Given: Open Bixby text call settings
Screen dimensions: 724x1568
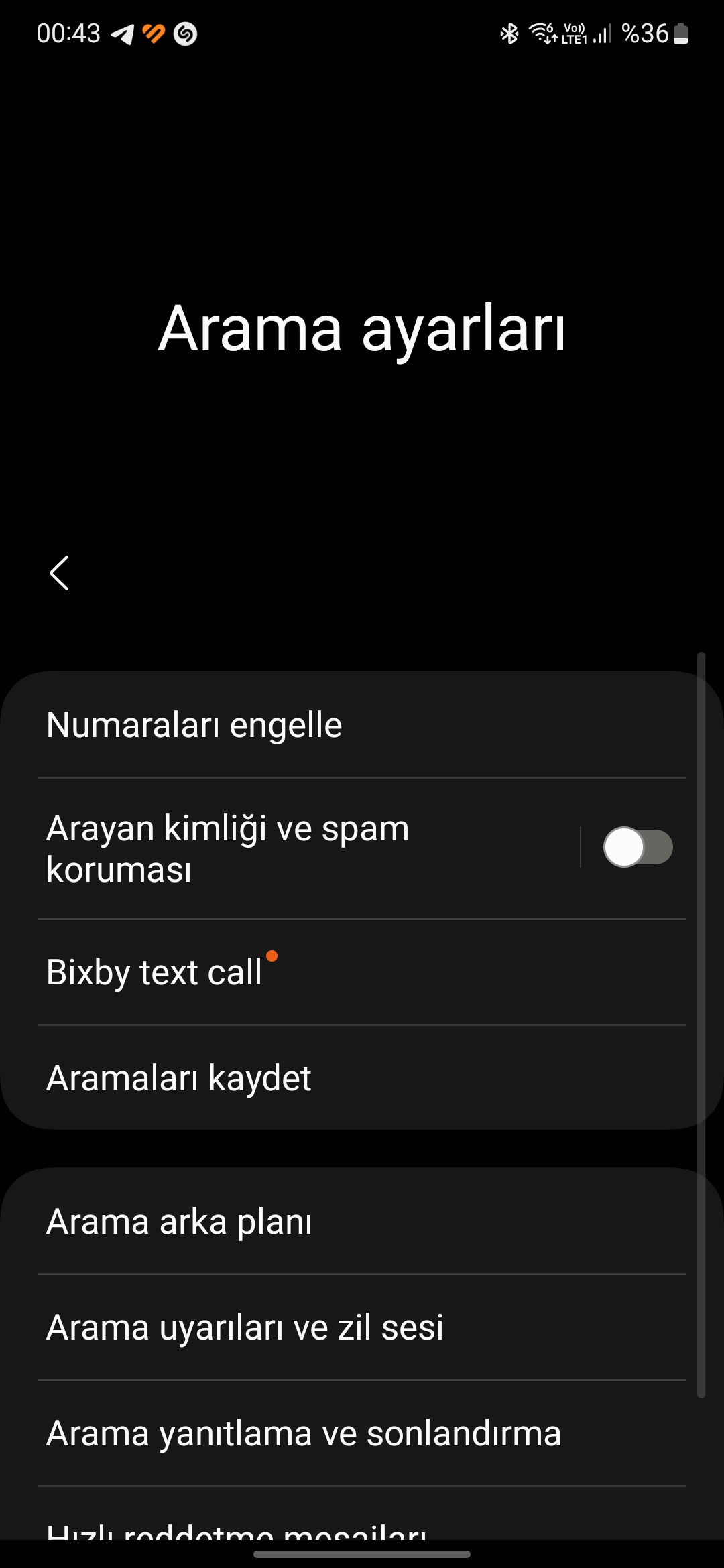Looking at the screenshot, I should click(x=362, y=972).
